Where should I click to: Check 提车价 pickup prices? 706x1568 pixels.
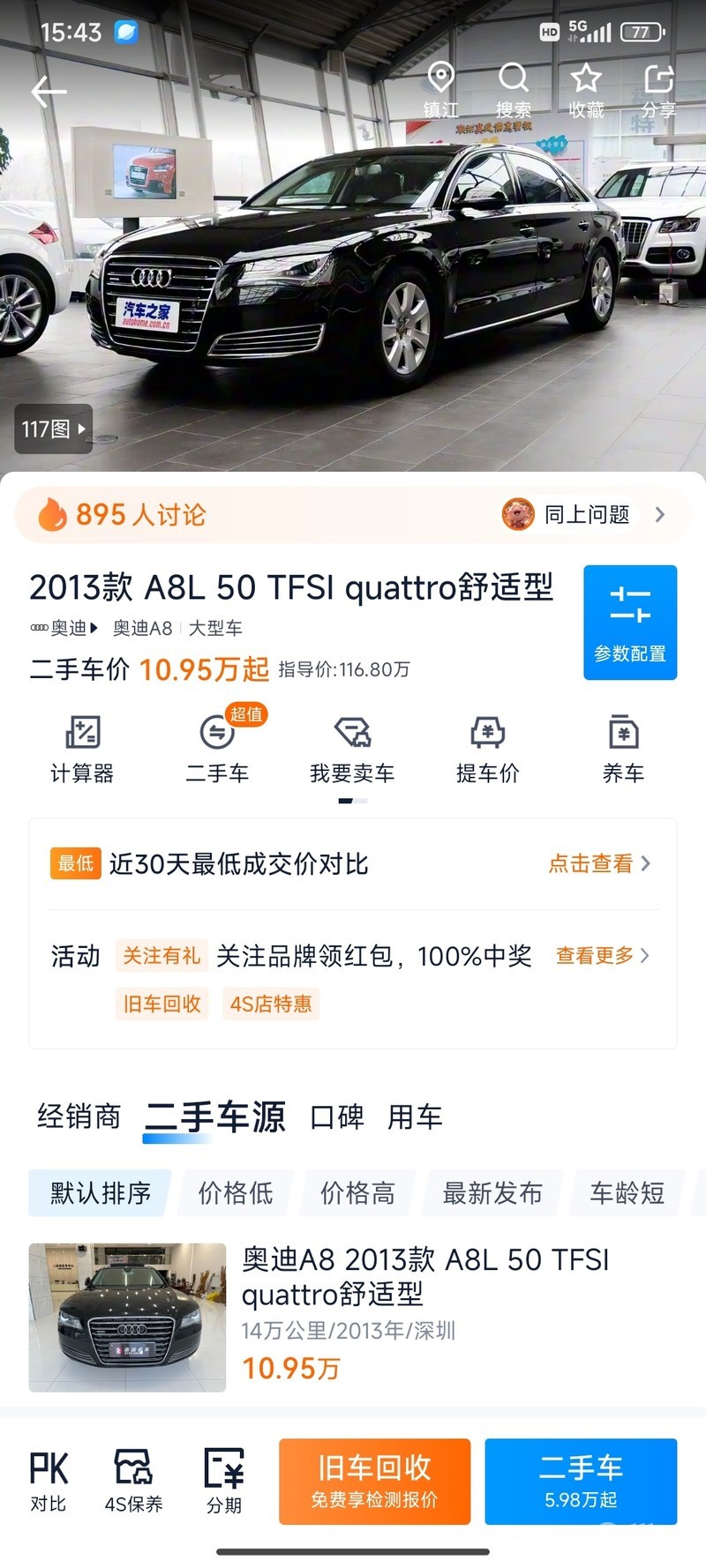pyautogui.click(x=487, y=748)
